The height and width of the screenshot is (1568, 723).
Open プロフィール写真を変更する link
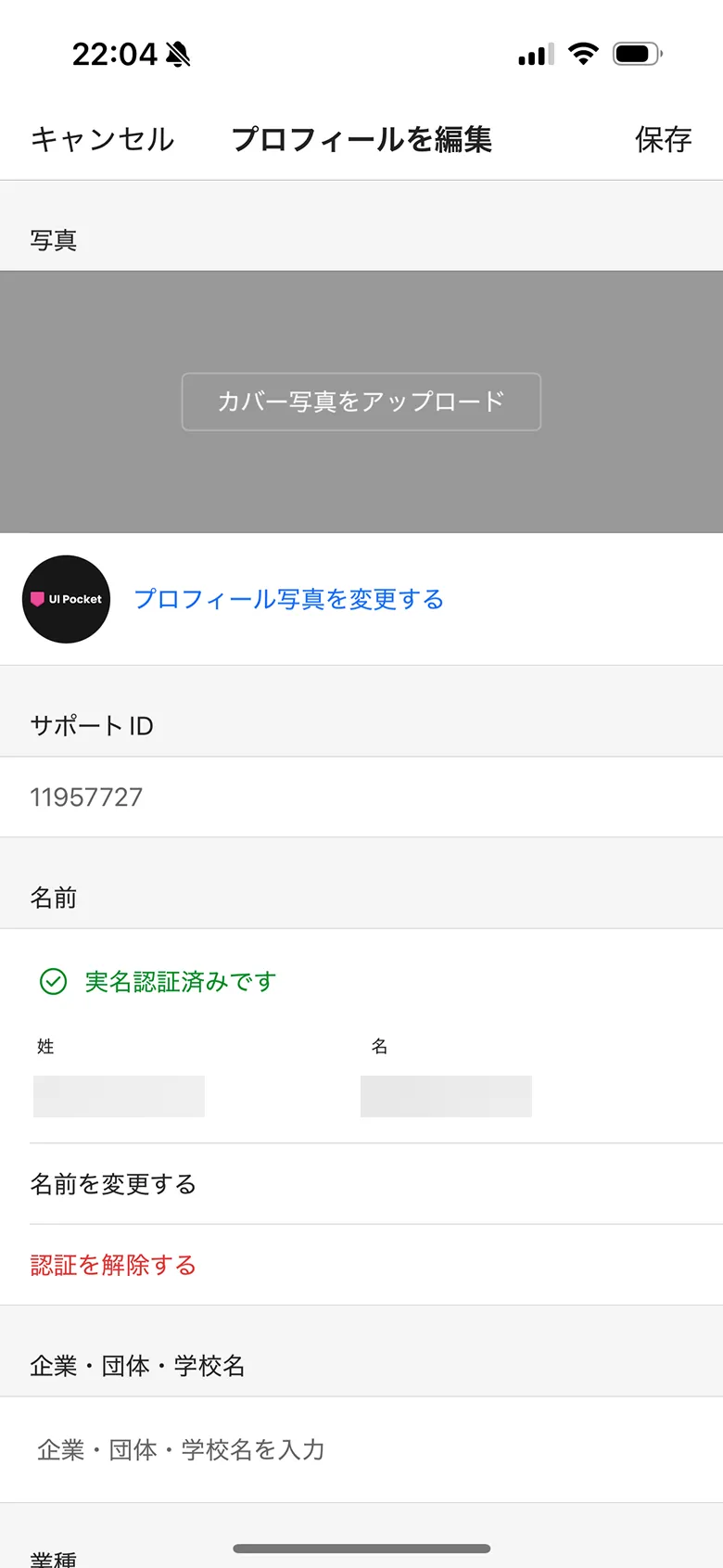[x=290, y=599]
